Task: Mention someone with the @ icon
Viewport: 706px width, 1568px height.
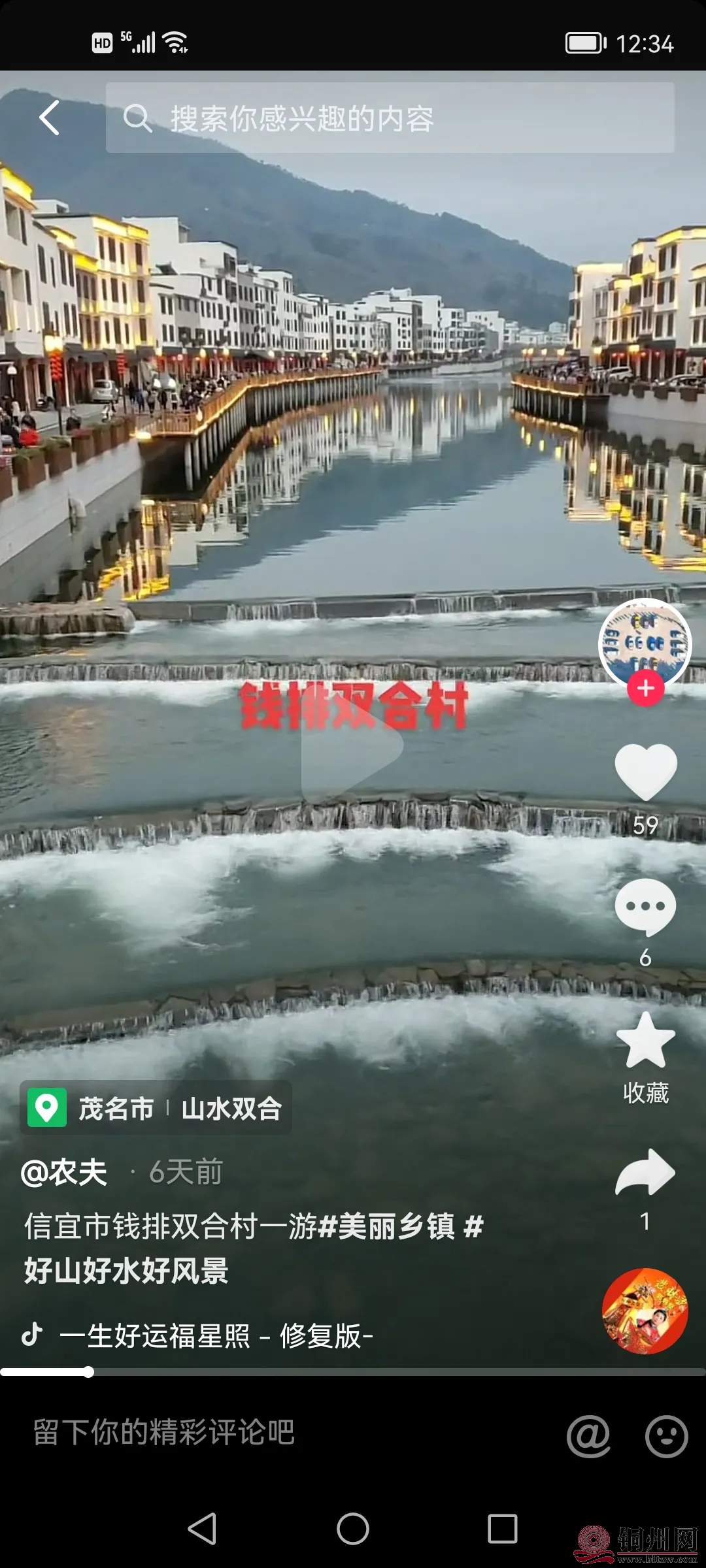Action: point(588,1436)
